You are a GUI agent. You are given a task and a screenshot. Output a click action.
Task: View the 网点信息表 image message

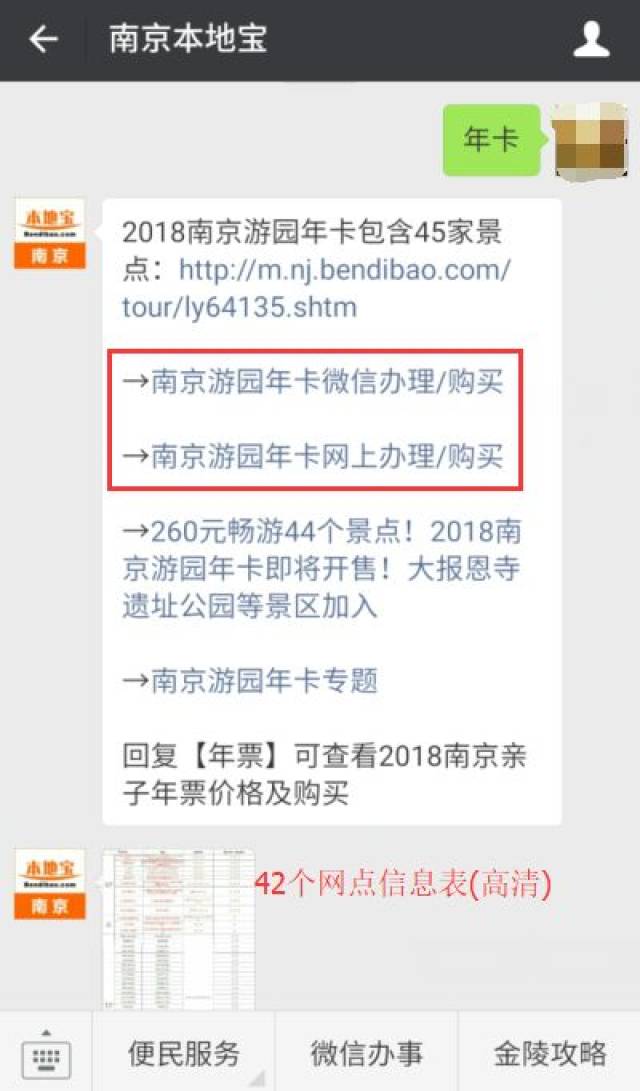[x=178, y=927]
